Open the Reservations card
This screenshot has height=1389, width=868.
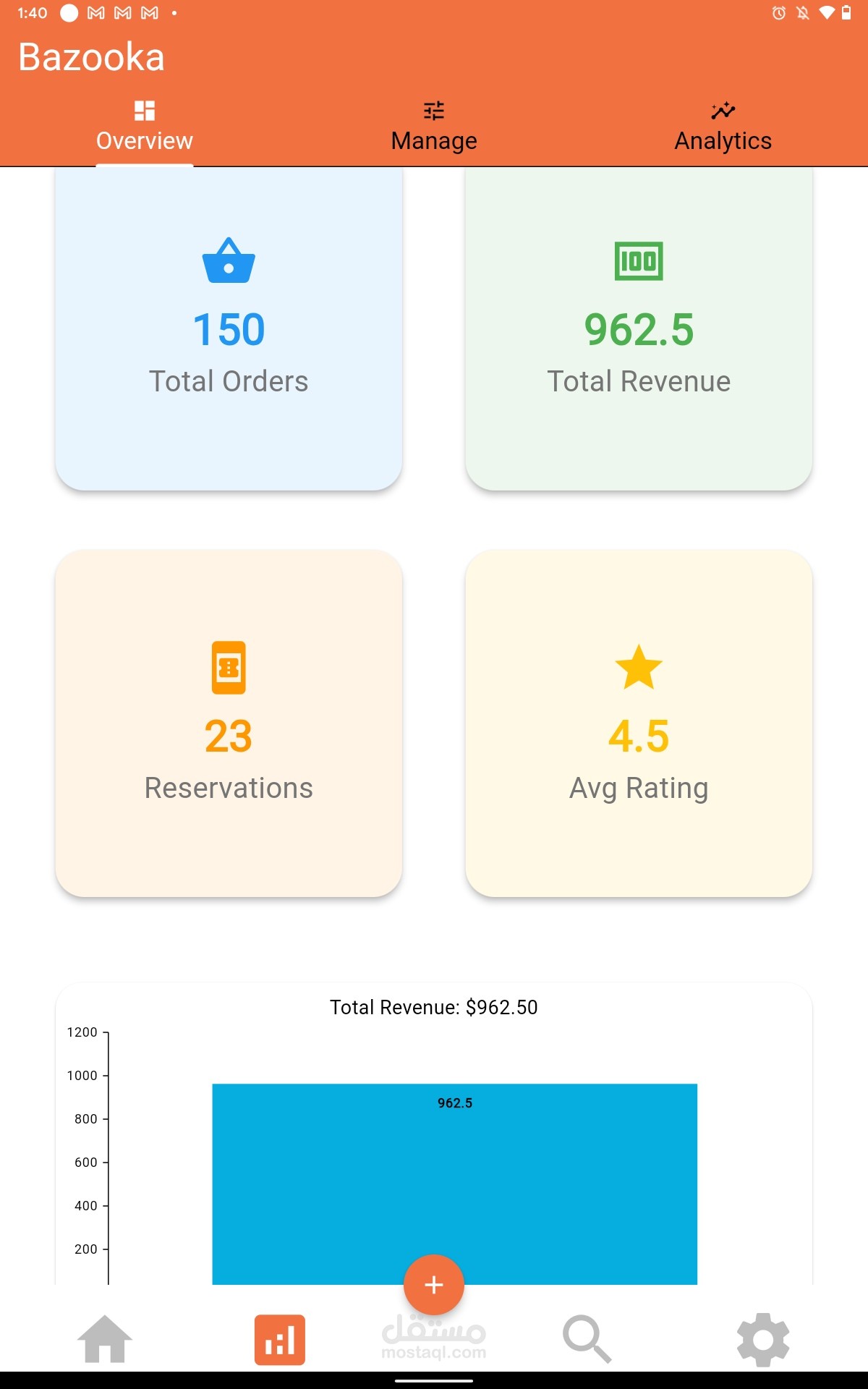pos(229,723)
